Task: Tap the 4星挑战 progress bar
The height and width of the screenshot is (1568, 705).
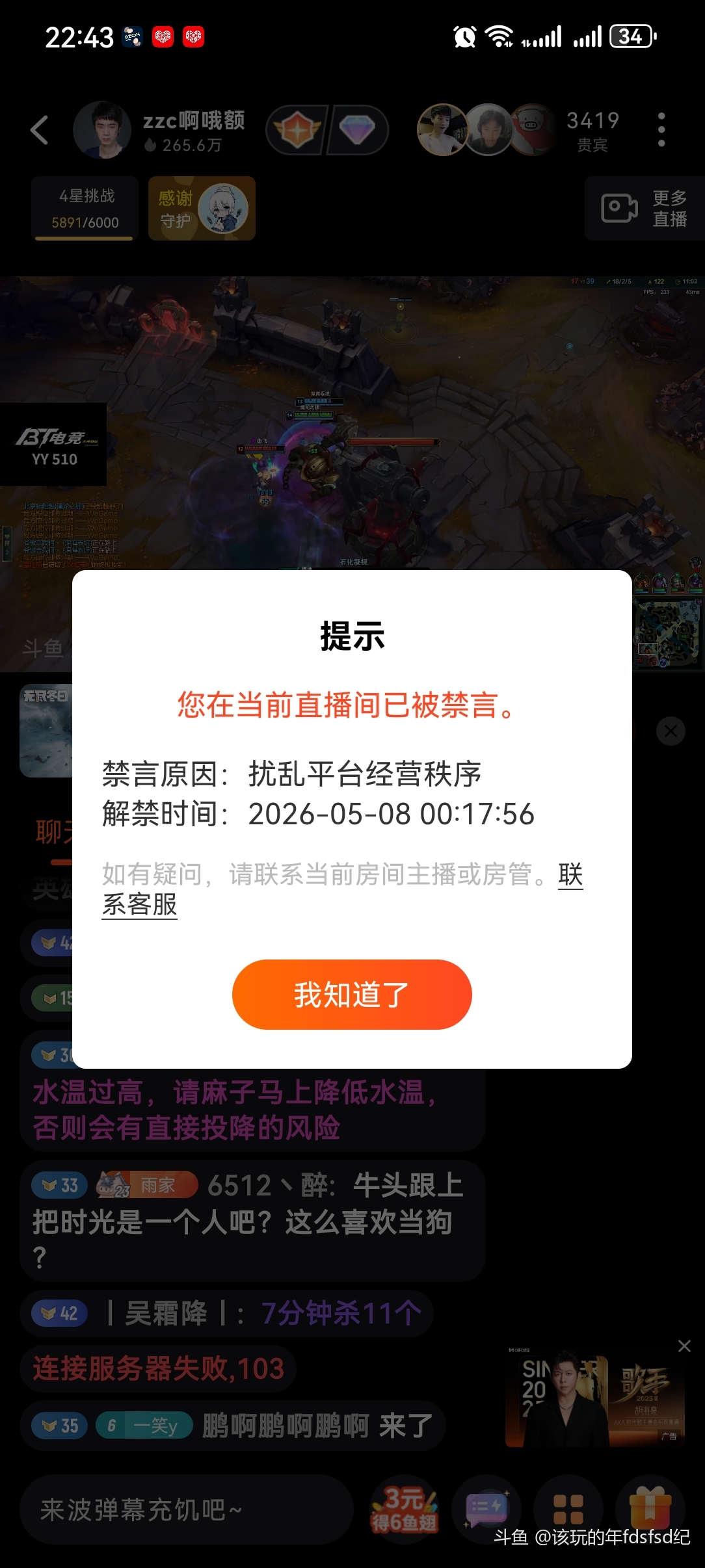Action: coord(84,208)
